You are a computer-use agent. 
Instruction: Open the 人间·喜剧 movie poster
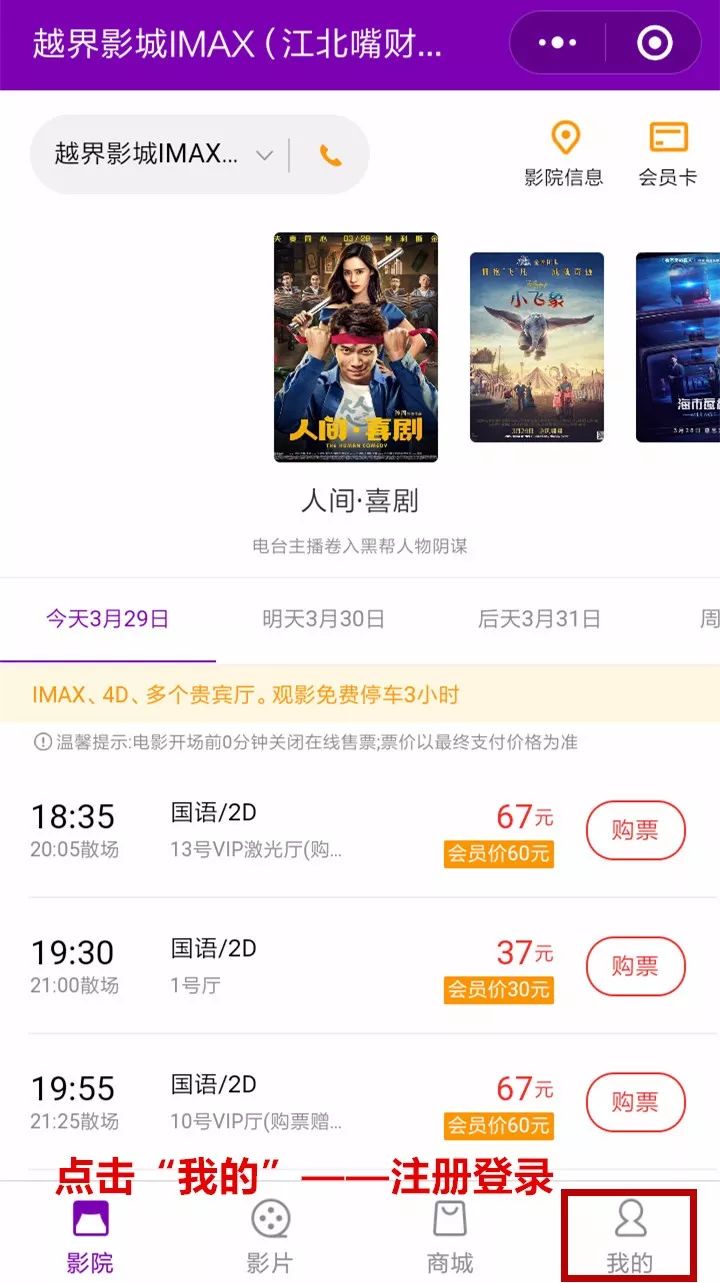pos(355,345)
